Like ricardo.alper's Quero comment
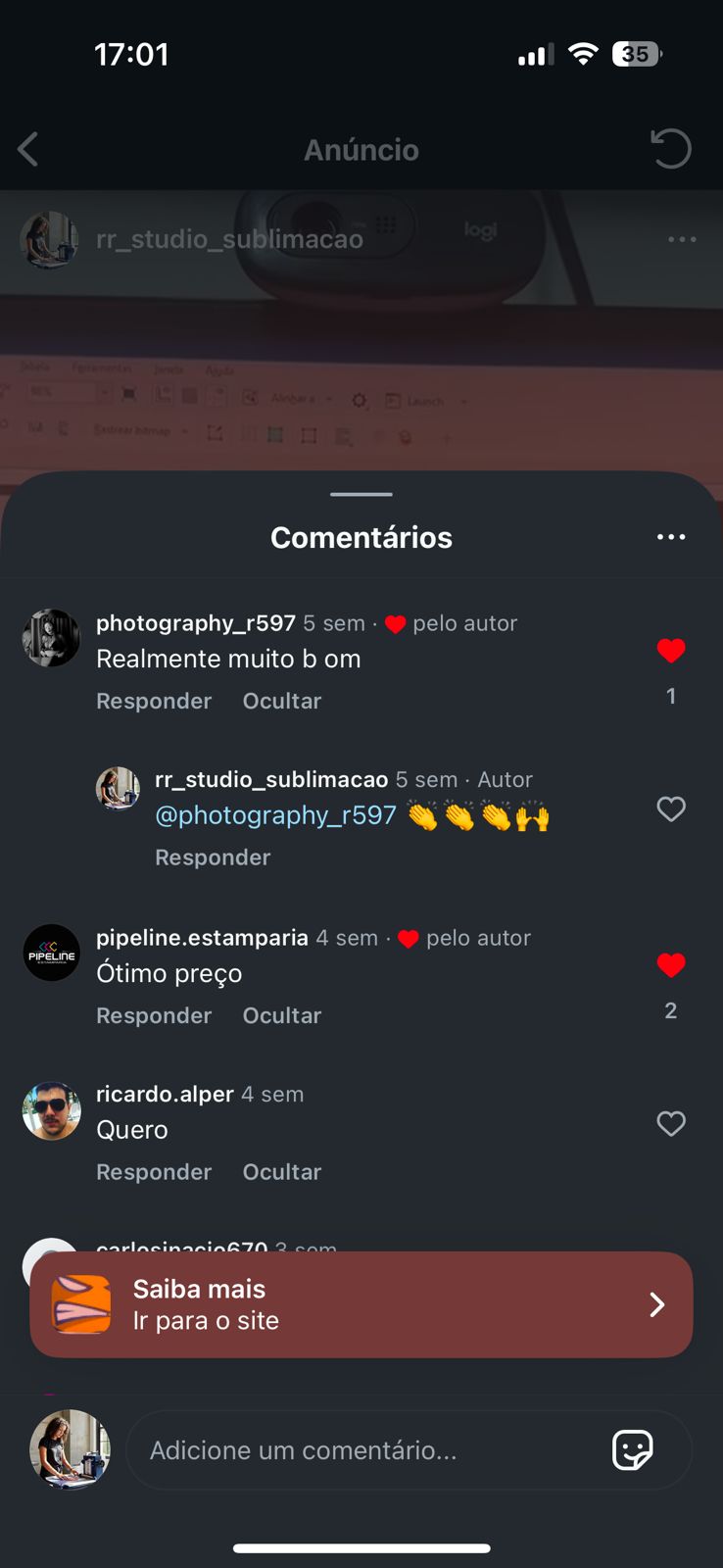723x1568 pixels. click(671, 1123)
